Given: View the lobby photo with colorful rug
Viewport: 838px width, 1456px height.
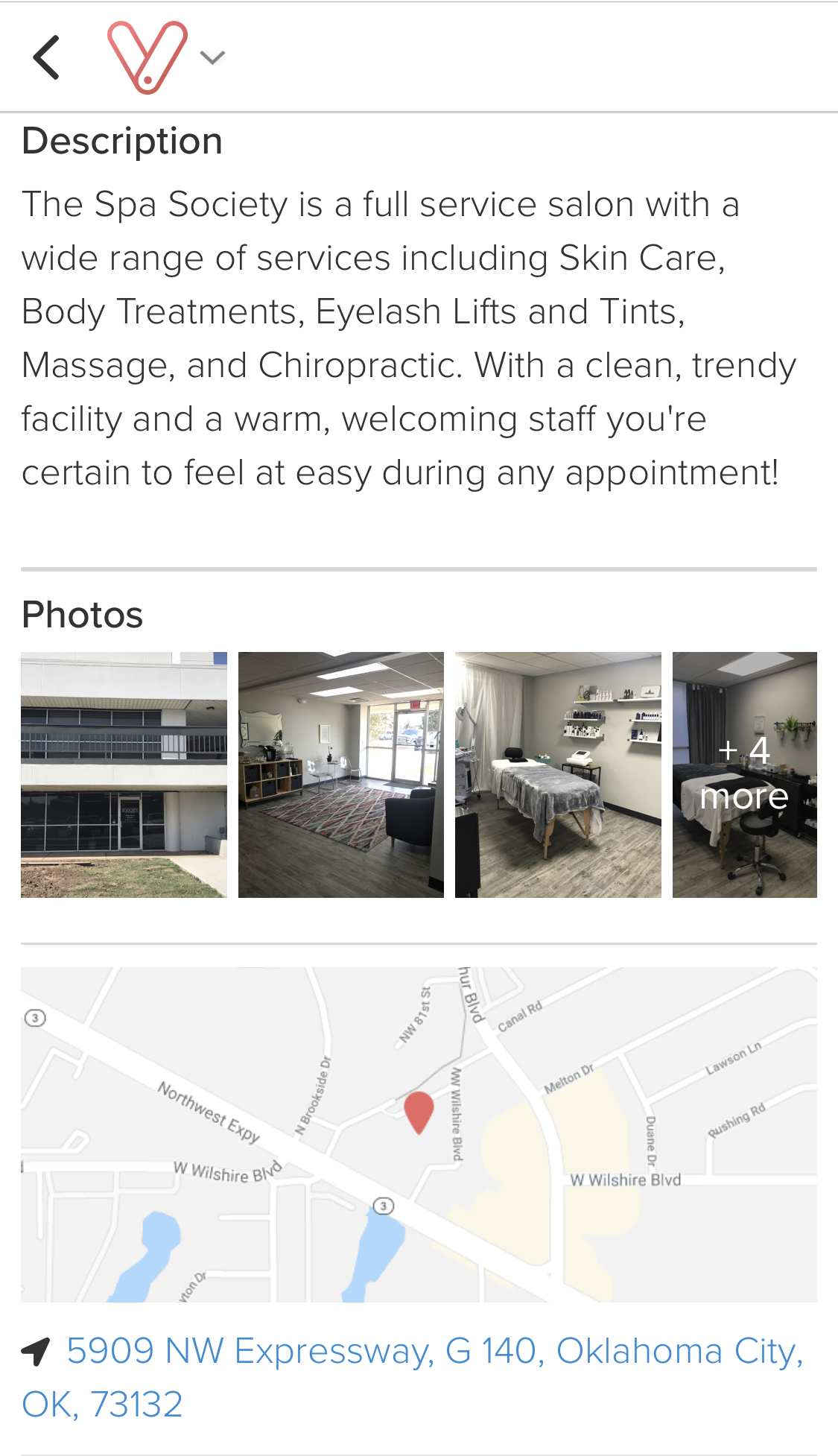Looking at the screenshot, I should [x=340, y=774].
